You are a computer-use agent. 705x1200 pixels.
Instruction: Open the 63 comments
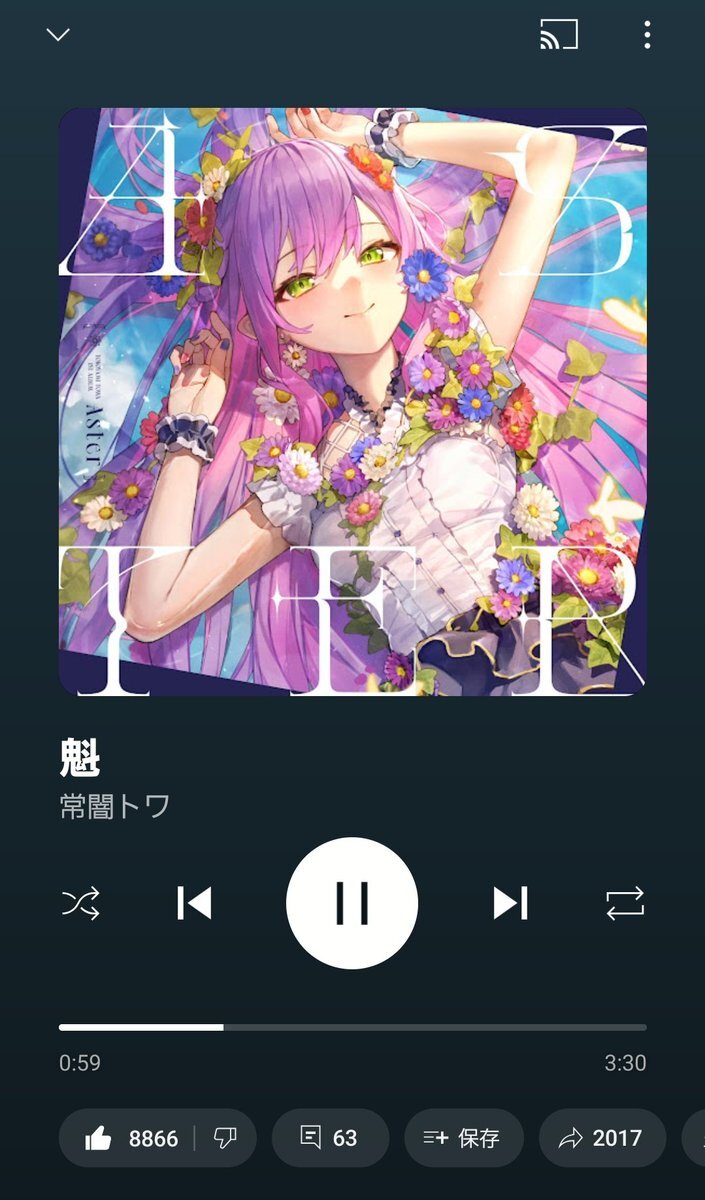[x=329, y=1138]
